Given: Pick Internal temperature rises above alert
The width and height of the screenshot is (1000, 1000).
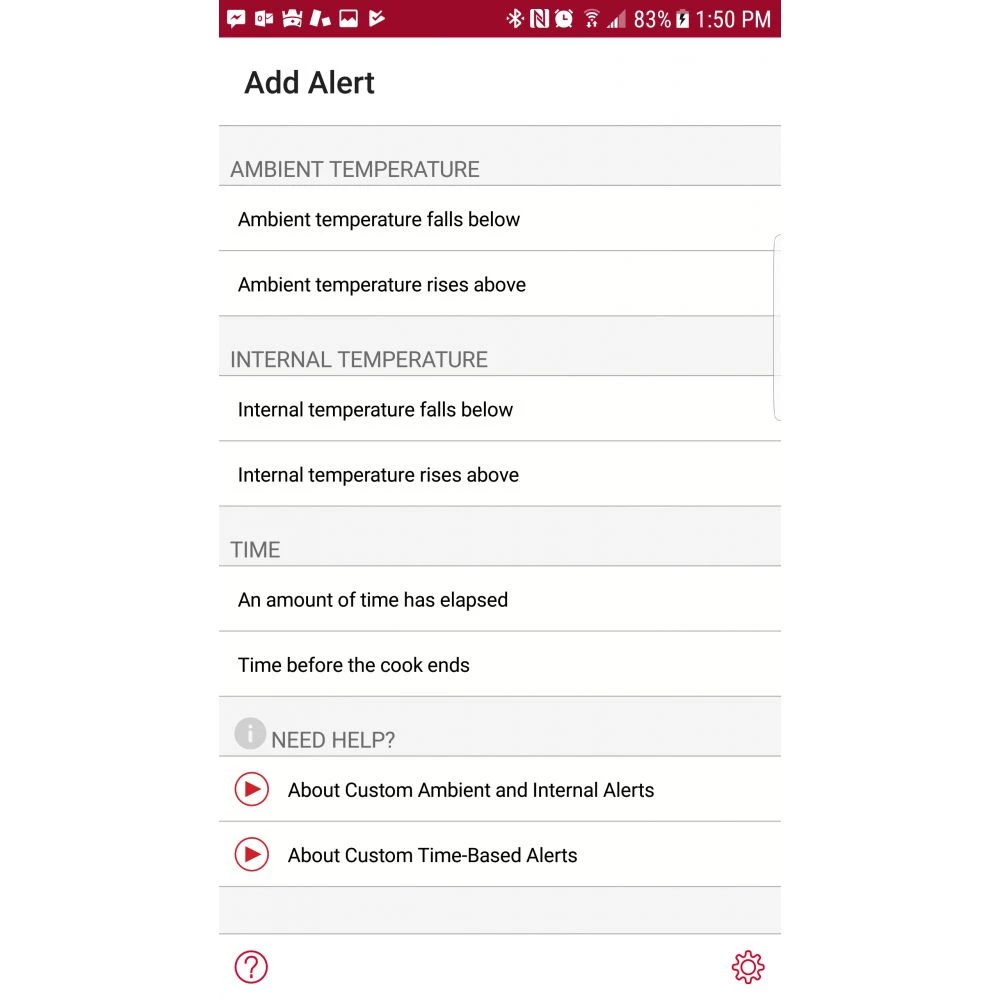Looking at the screenshot, I should coord(379,475).
